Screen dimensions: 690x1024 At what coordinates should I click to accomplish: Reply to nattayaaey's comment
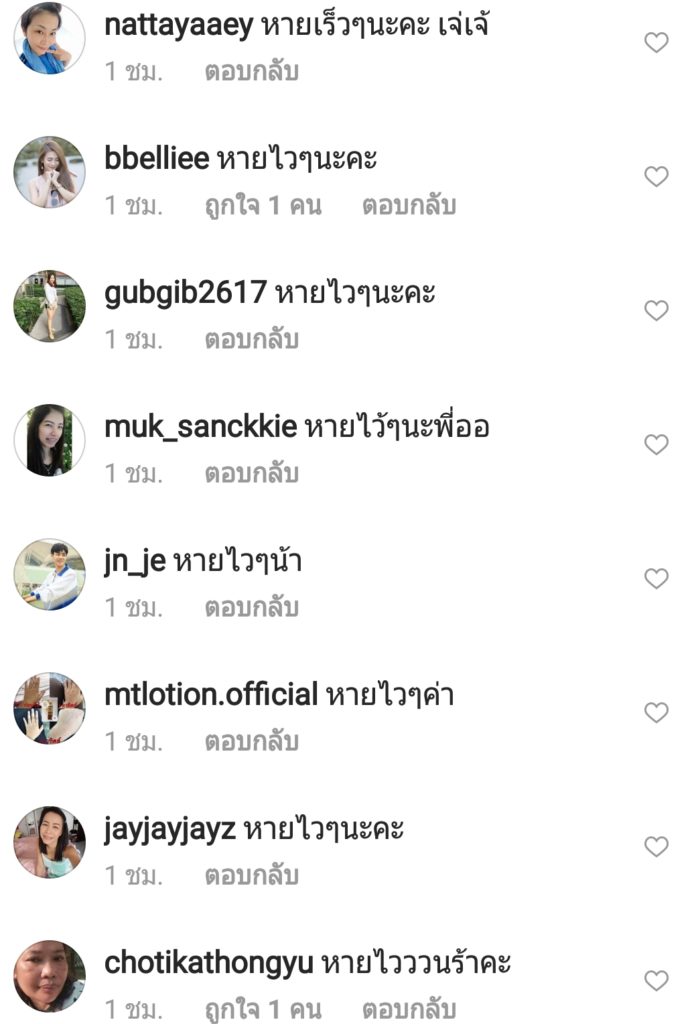click(251, 72)
